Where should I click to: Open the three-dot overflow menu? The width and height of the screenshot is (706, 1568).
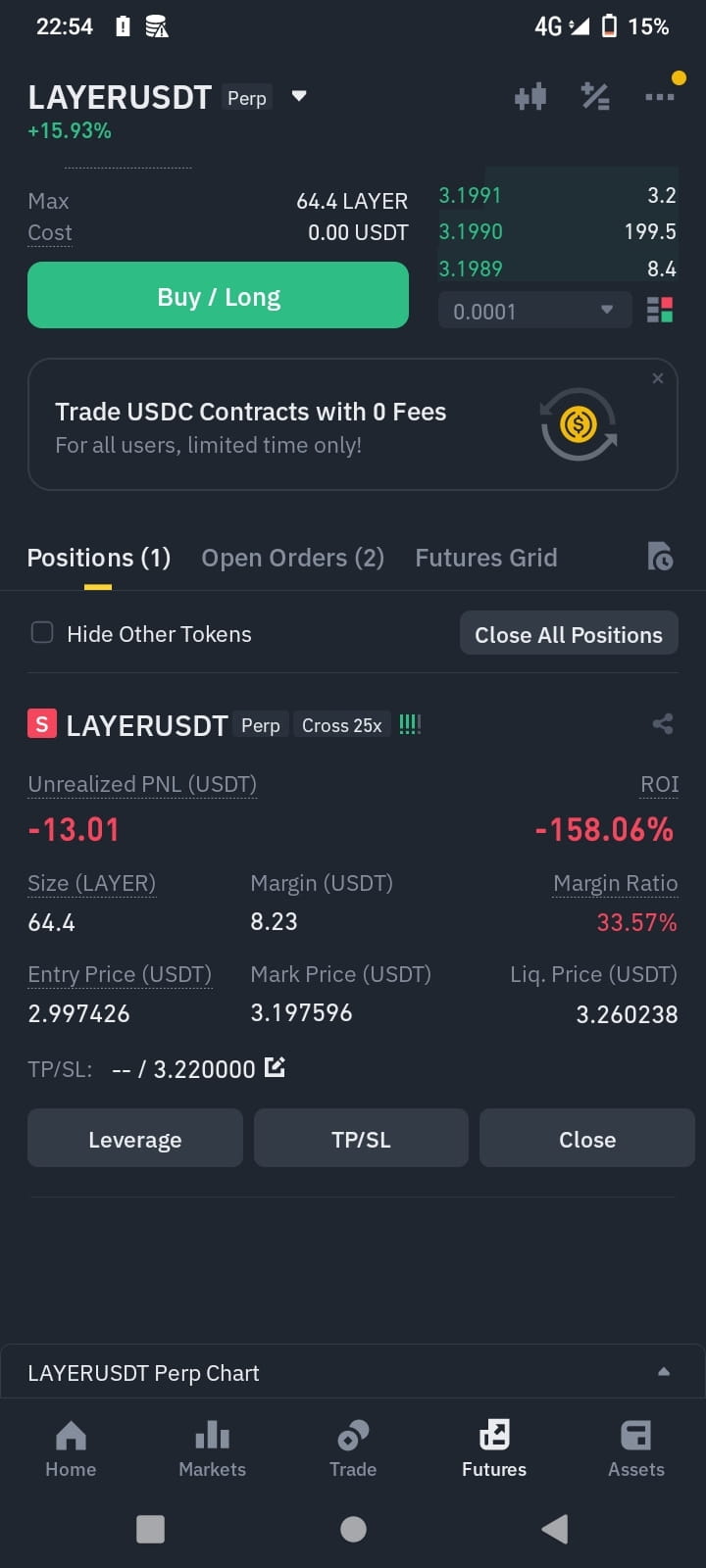tap(659, 97)
